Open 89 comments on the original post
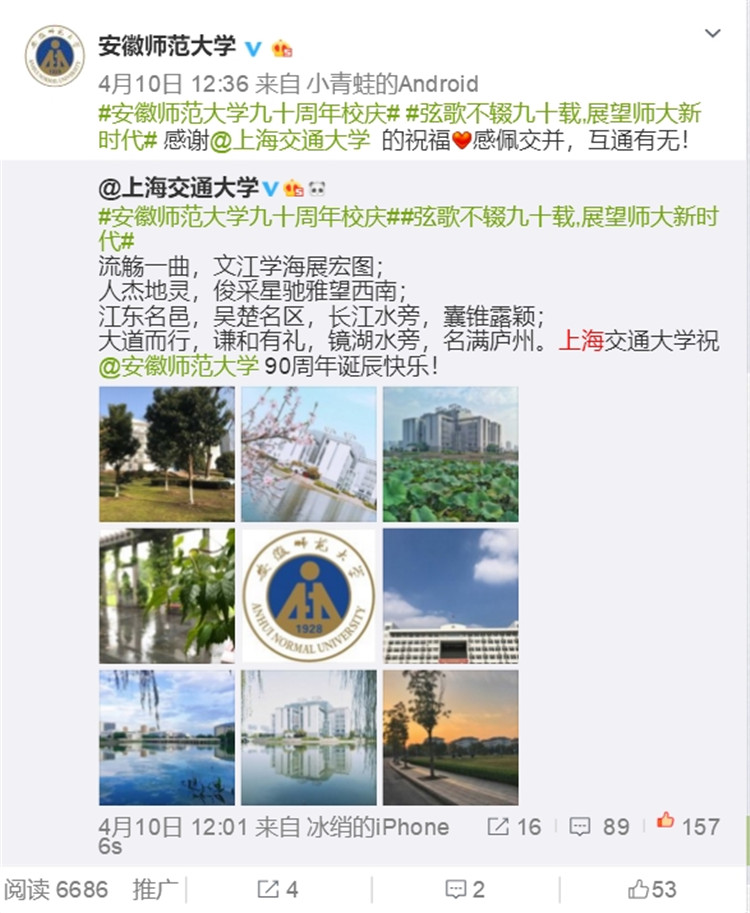750x913 pixels. 600,827
